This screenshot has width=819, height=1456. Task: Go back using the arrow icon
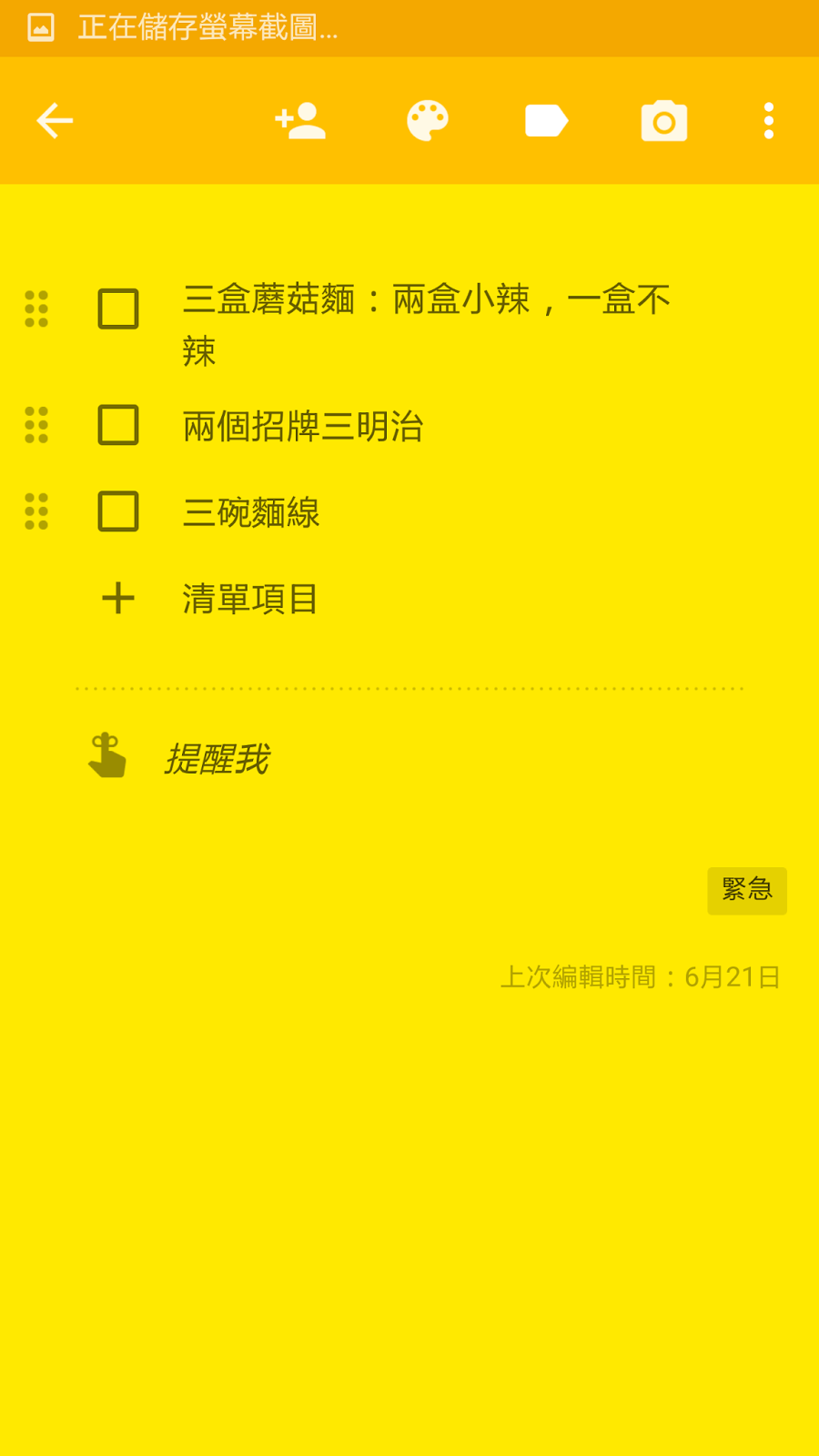(x=55, y=121)
